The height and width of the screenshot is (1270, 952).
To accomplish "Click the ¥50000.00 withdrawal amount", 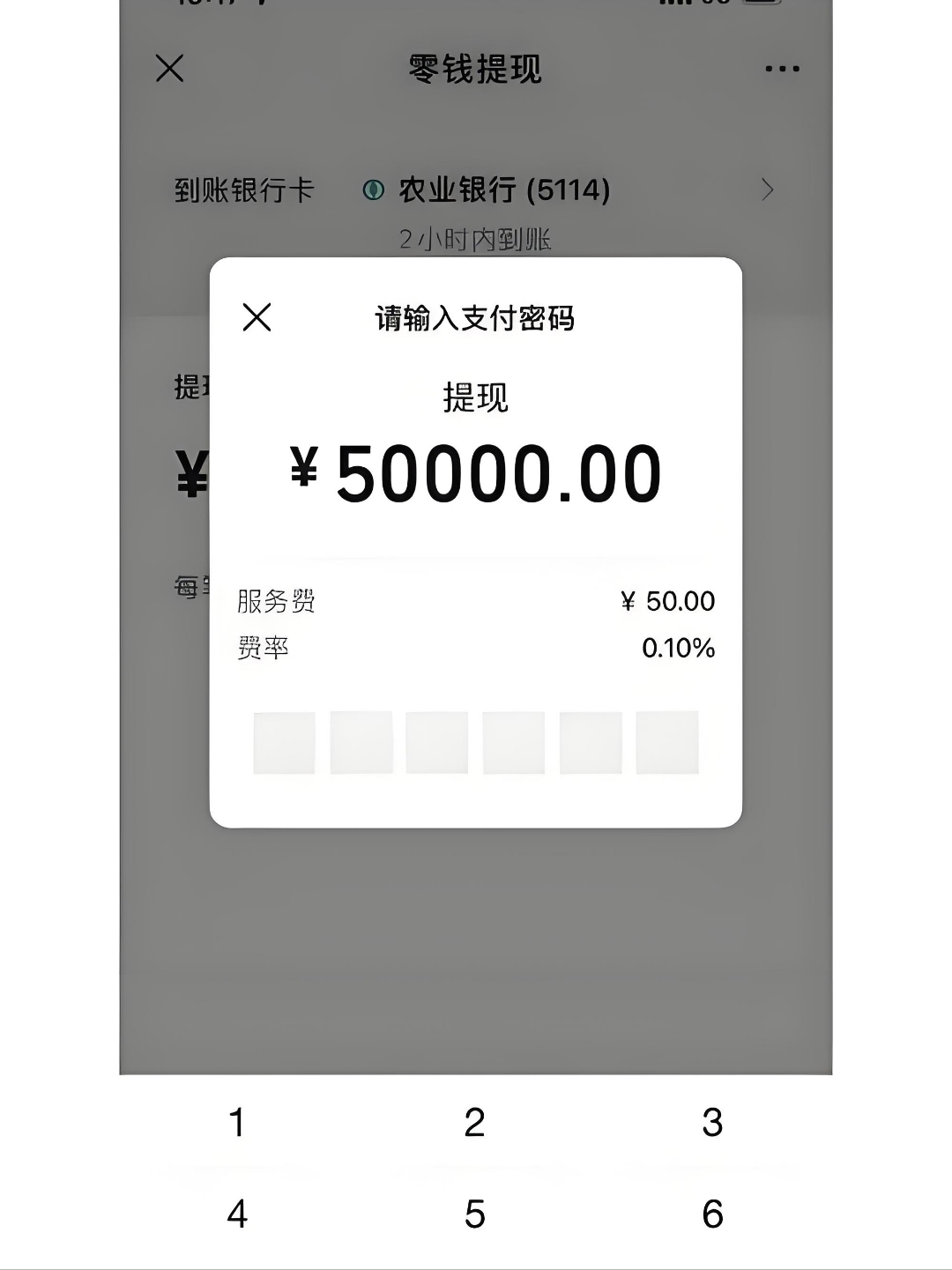I will coord(476,473).
